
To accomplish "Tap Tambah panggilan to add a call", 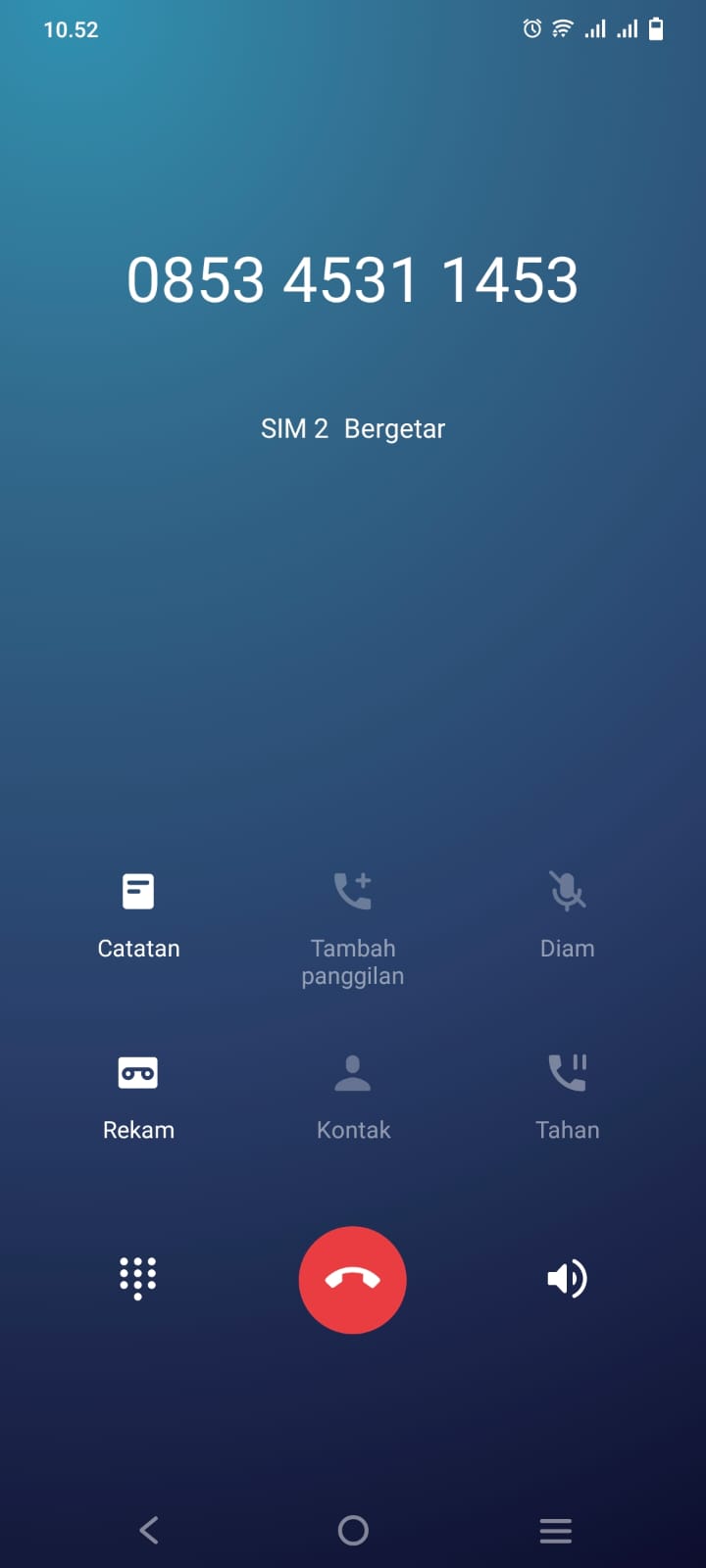I will (353, 890).
